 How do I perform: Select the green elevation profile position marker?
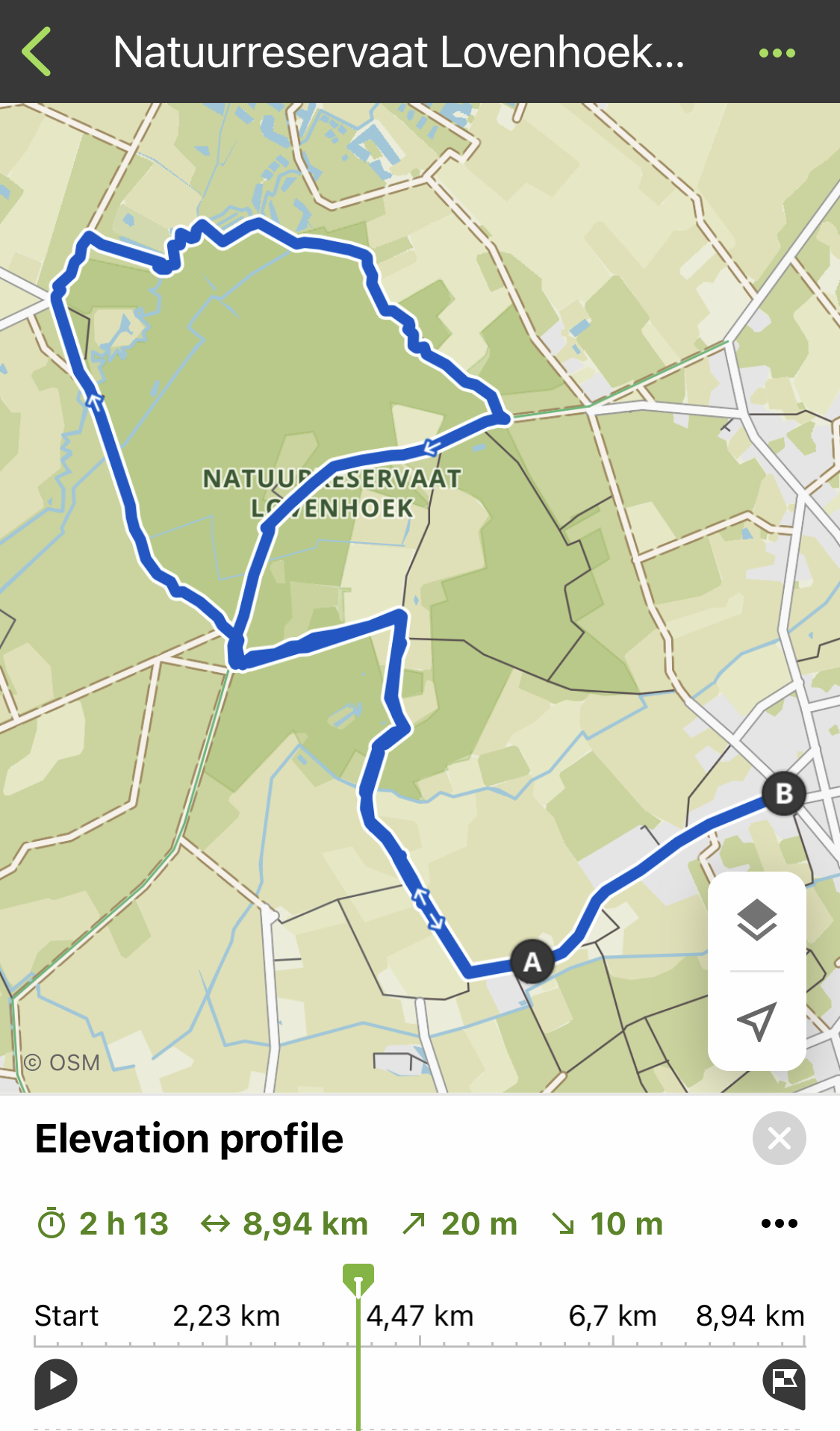358,1279
